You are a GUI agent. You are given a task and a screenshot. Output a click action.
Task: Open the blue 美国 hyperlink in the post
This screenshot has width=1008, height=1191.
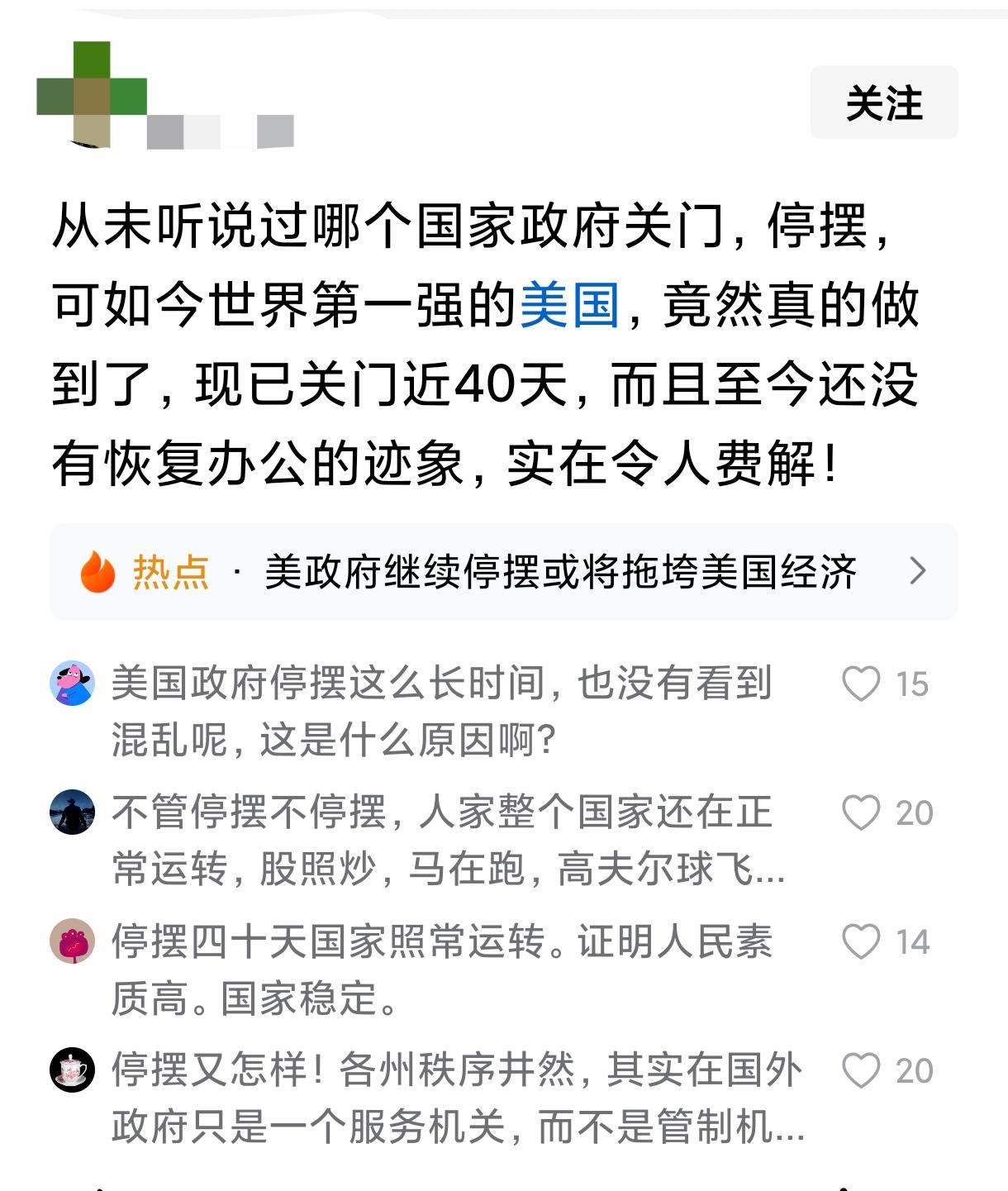[x=572, y=307]
